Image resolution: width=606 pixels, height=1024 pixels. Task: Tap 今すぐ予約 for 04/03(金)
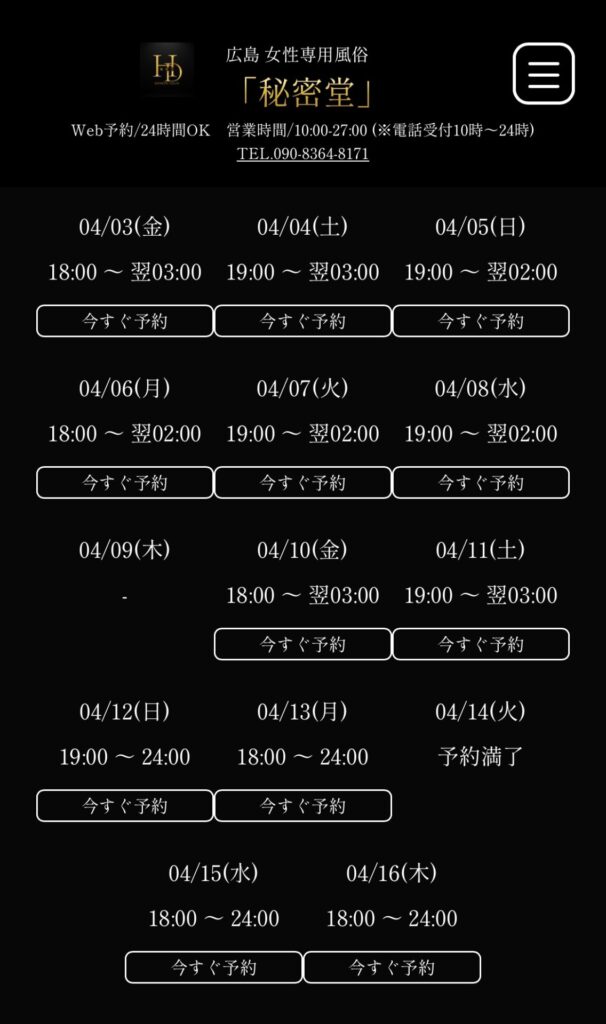pyautogui.click(x=125, y=321)
